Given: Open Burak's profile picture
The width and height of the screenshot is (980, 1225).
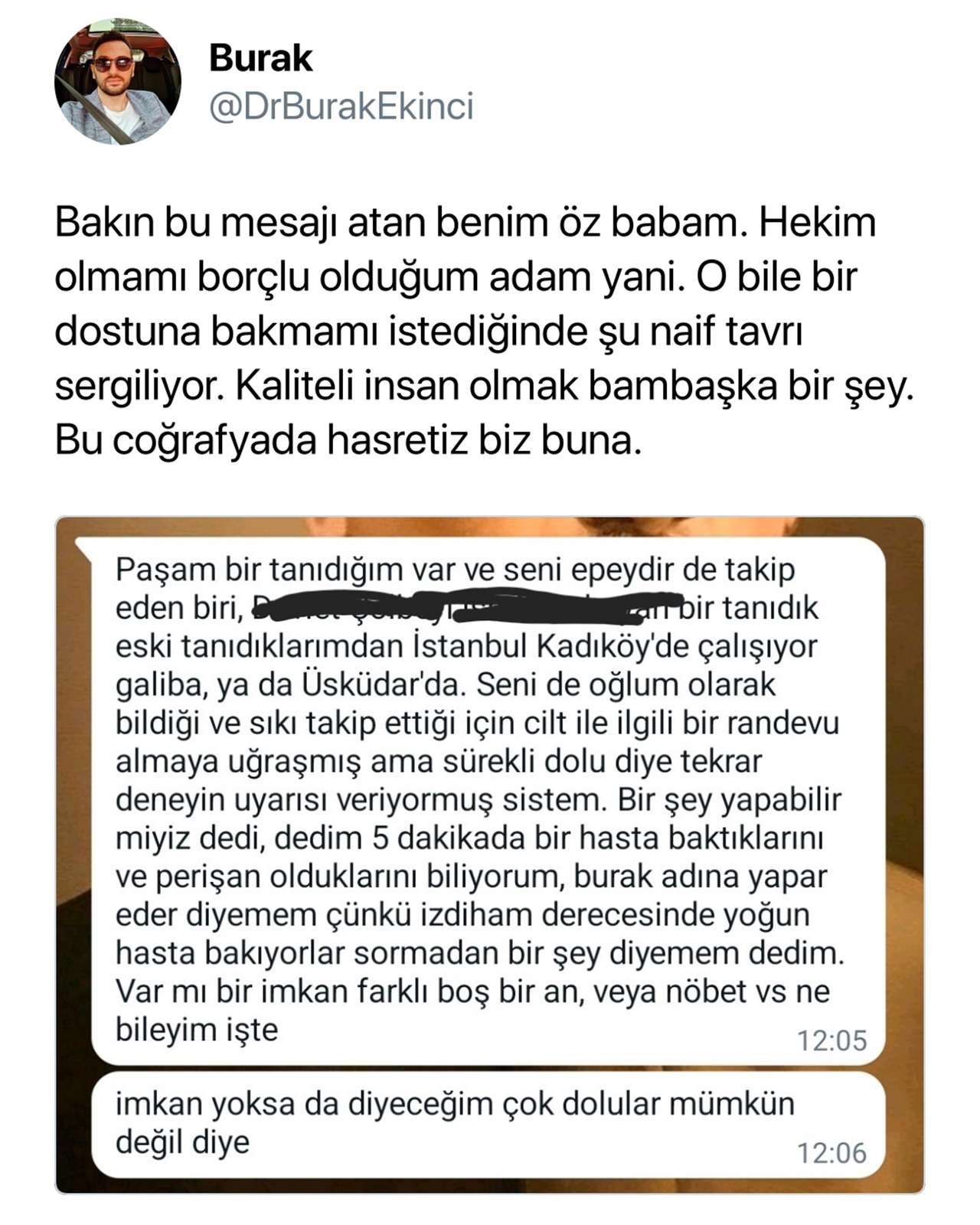Looking at the screenshot, I should point(117,82).
